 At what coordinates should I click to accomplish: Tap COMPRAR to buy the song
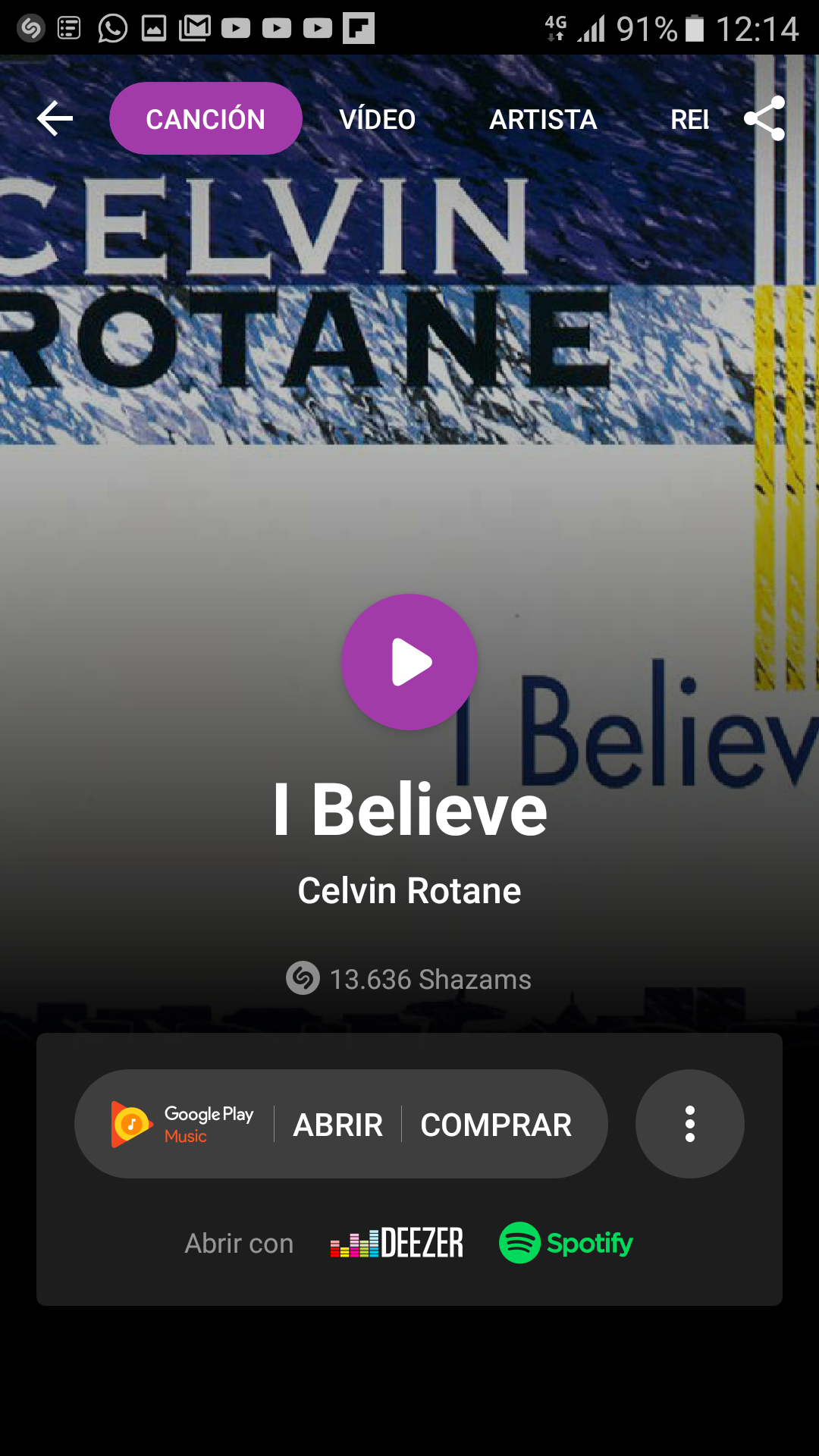496,1125
